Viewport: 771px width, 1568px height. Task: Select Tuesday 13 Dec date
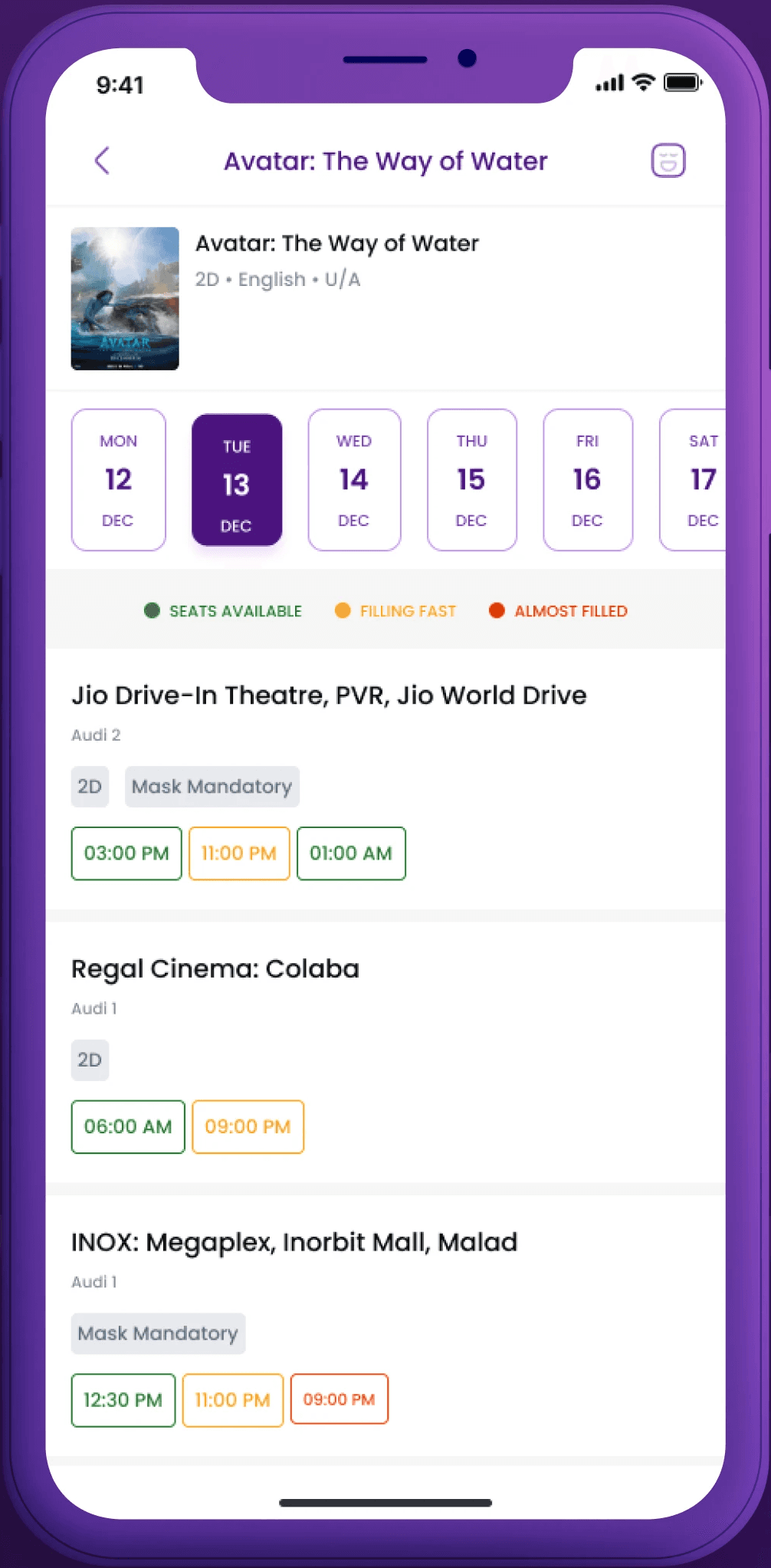point(237,480)
